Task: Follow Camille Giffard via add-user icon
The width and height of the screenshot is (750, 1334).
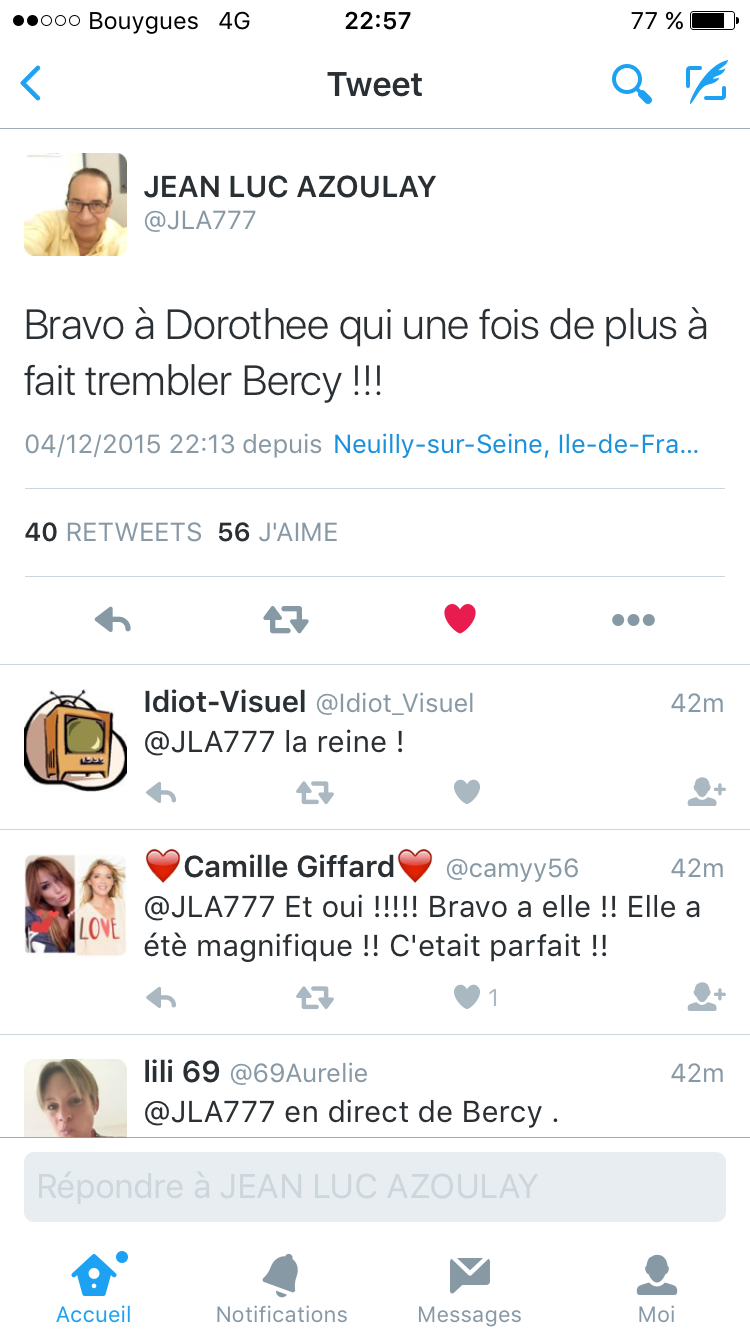Action: 706,997
